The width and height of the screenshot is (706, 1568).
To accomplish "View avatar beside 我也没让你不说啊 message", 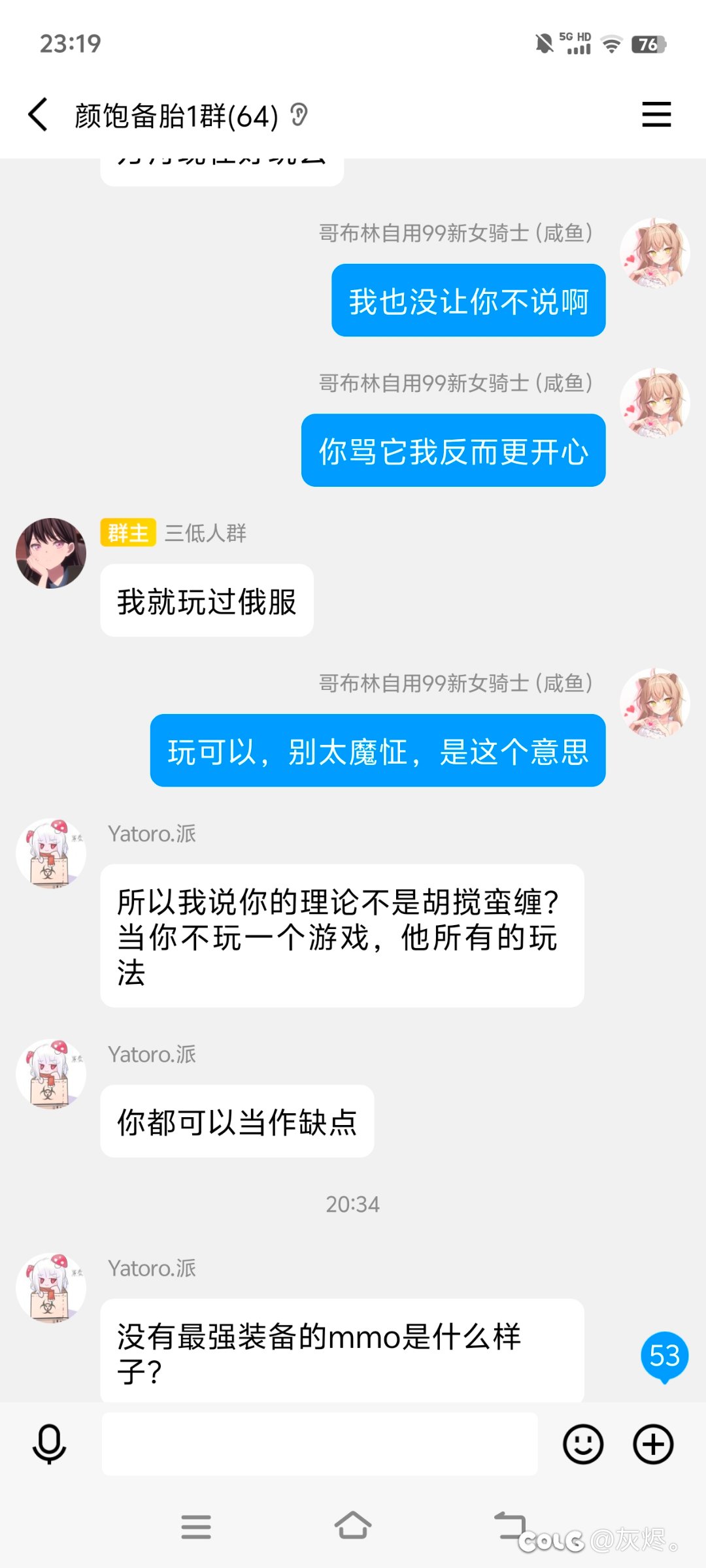I will (654, 253).
